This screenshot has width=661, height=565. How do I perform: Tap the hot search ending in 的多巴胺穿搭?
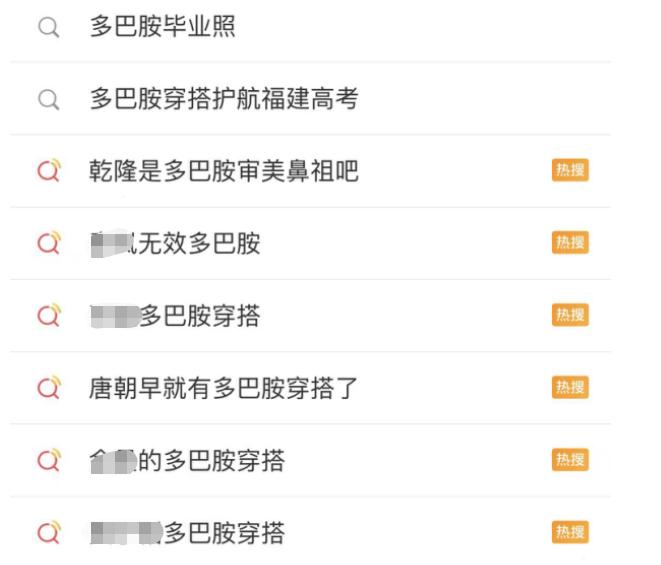point(187,460)
